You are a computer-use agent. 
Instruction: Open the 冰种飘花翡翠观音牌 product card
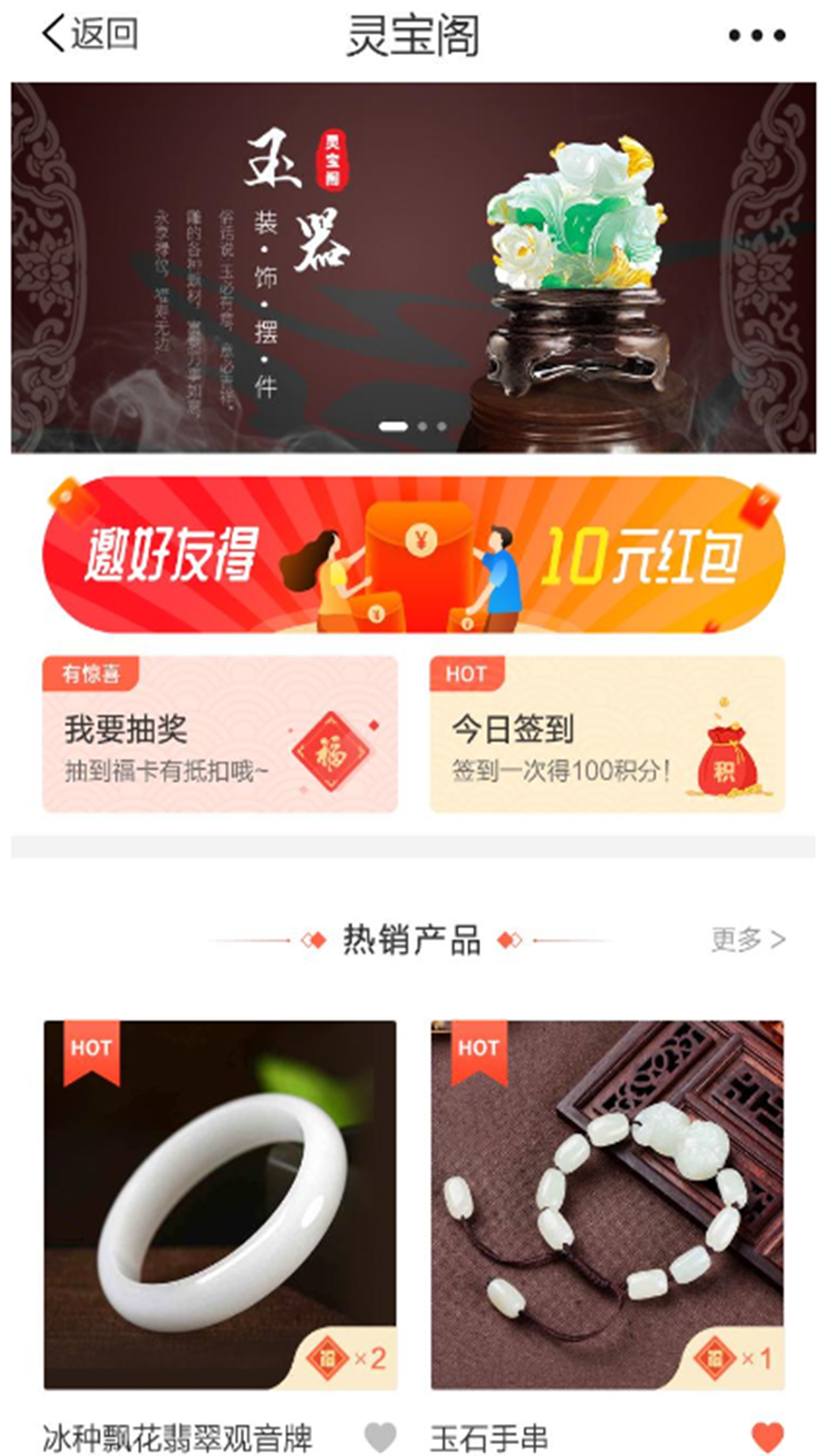pos(220,1206)
